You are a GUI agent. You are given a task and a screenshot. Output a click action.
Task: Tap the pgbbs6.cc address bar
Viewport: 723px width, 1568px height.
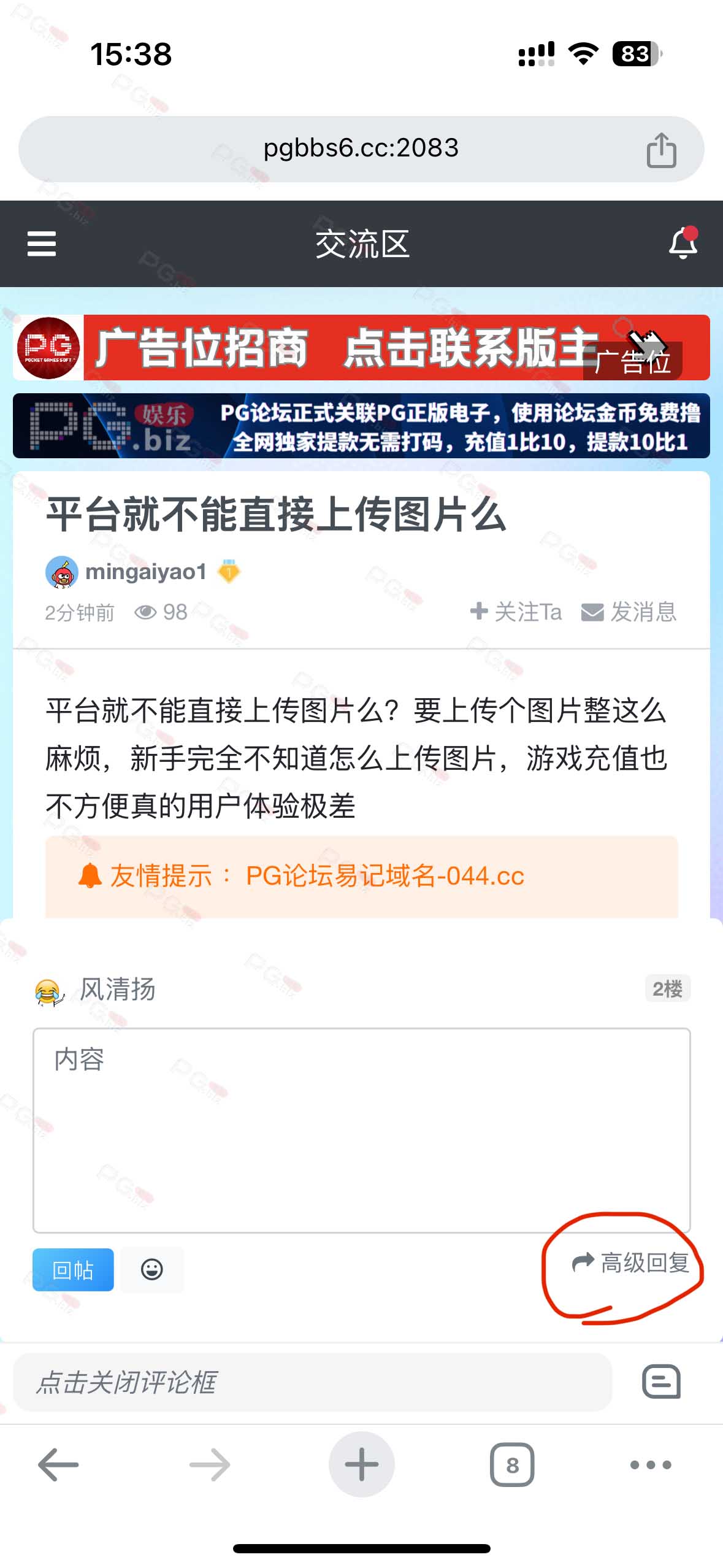coord(361,149)
